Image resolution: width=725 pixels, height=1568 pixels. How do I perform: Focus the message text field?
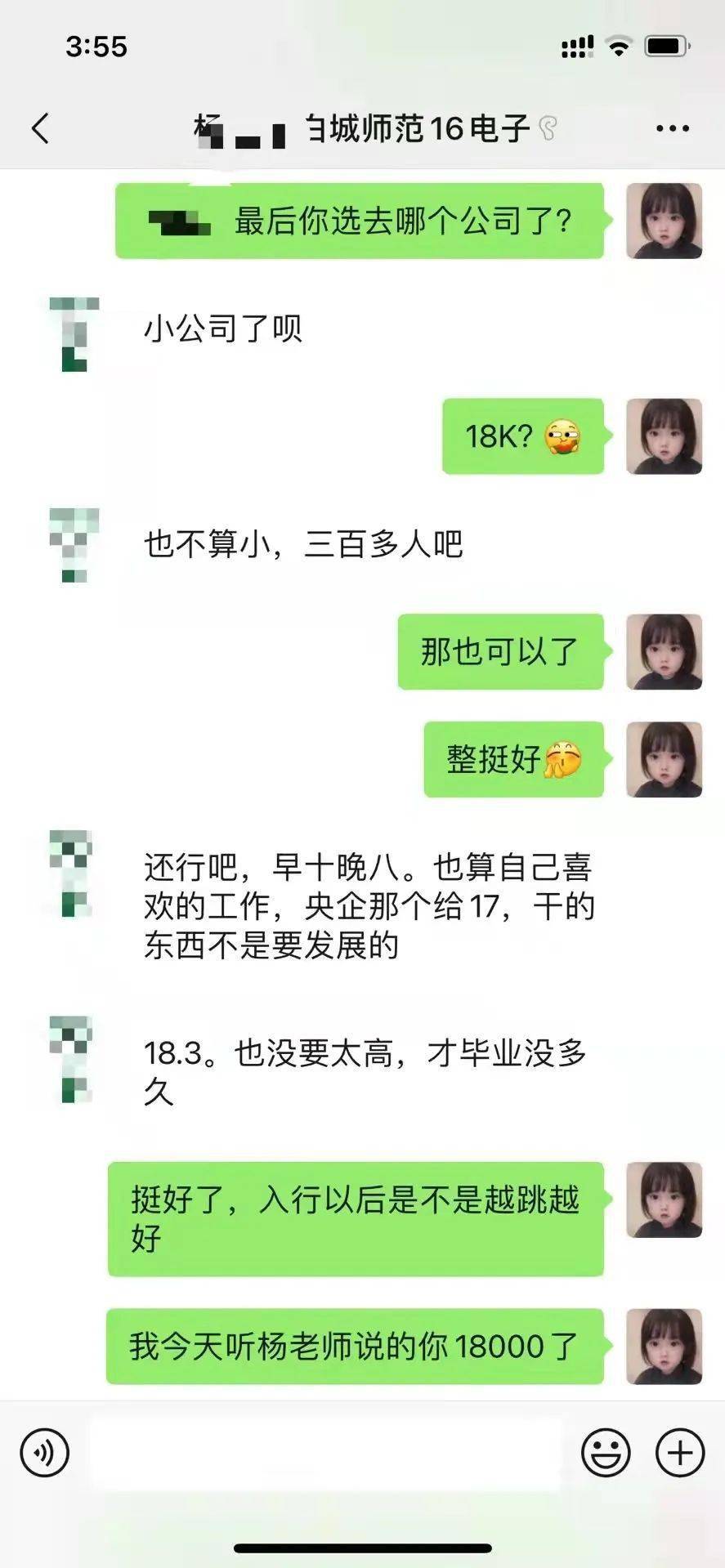[325, 1452]
